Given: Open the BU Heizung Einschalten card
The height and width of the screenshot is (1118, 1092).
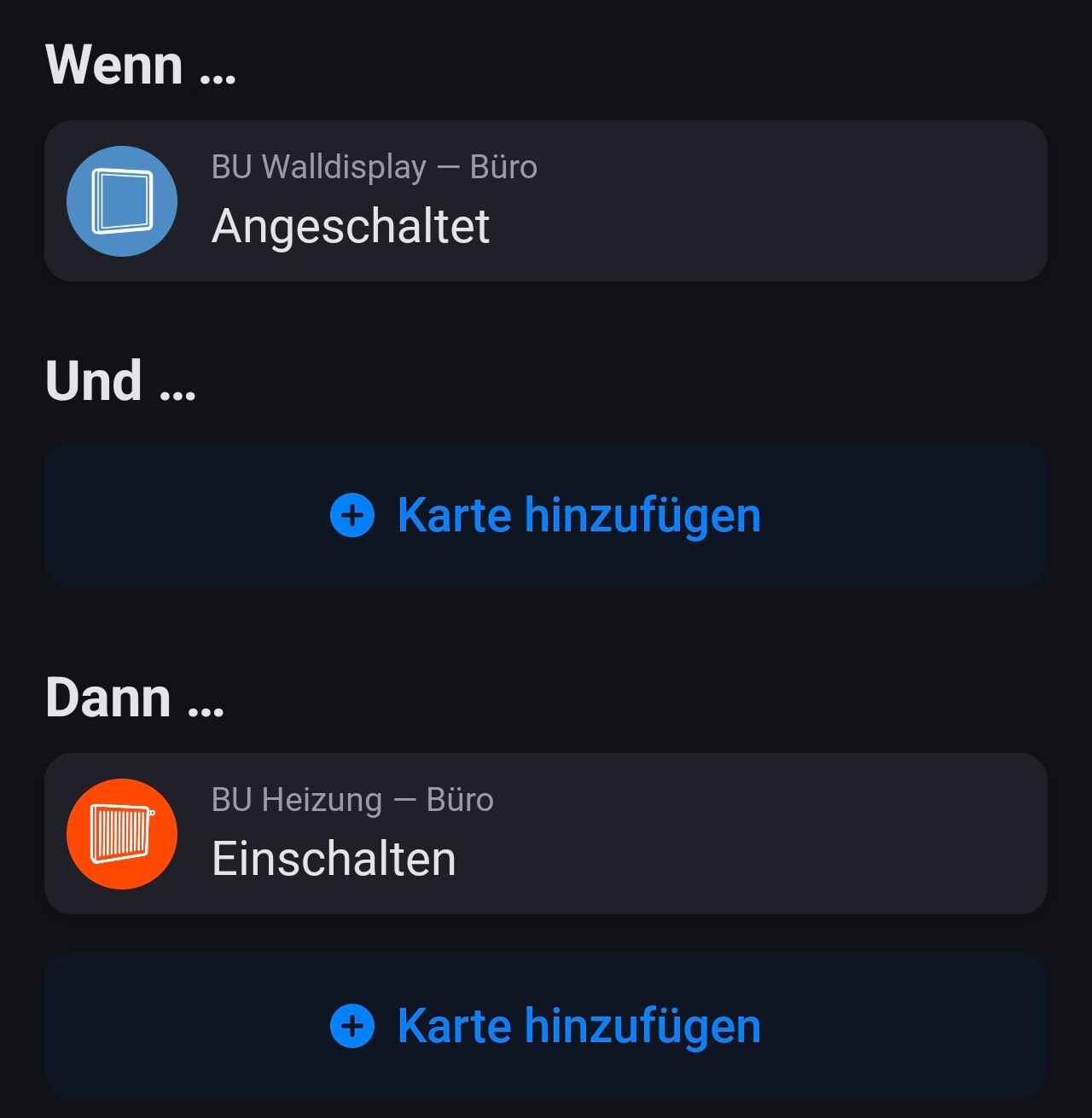Looking at the screenshot, I should (x=546, y=834).
